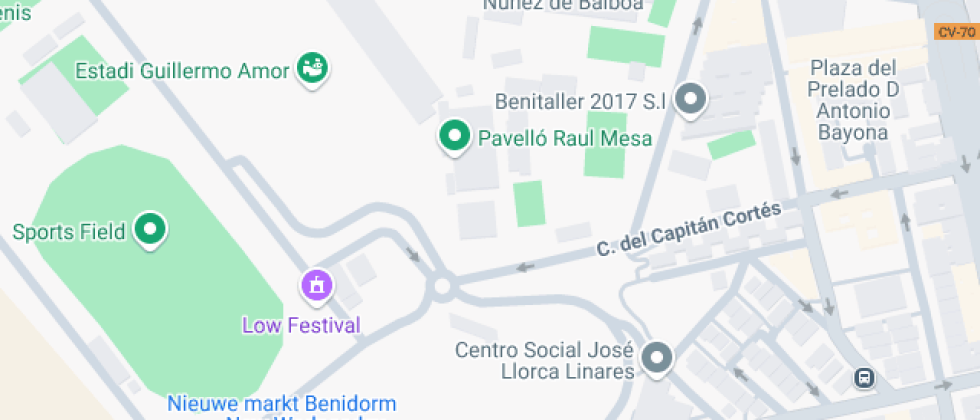View the Low Festival marker details
This screenshot has height=420, width=980.
pos(316,286)
